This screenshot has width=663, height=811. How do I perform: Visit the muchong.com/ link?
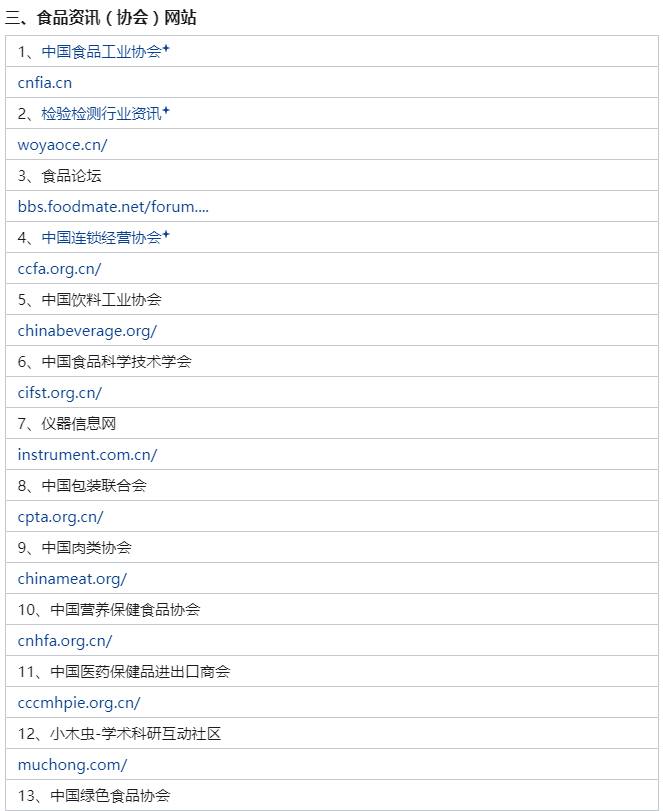pyautogui.click(x=72, y=765)
